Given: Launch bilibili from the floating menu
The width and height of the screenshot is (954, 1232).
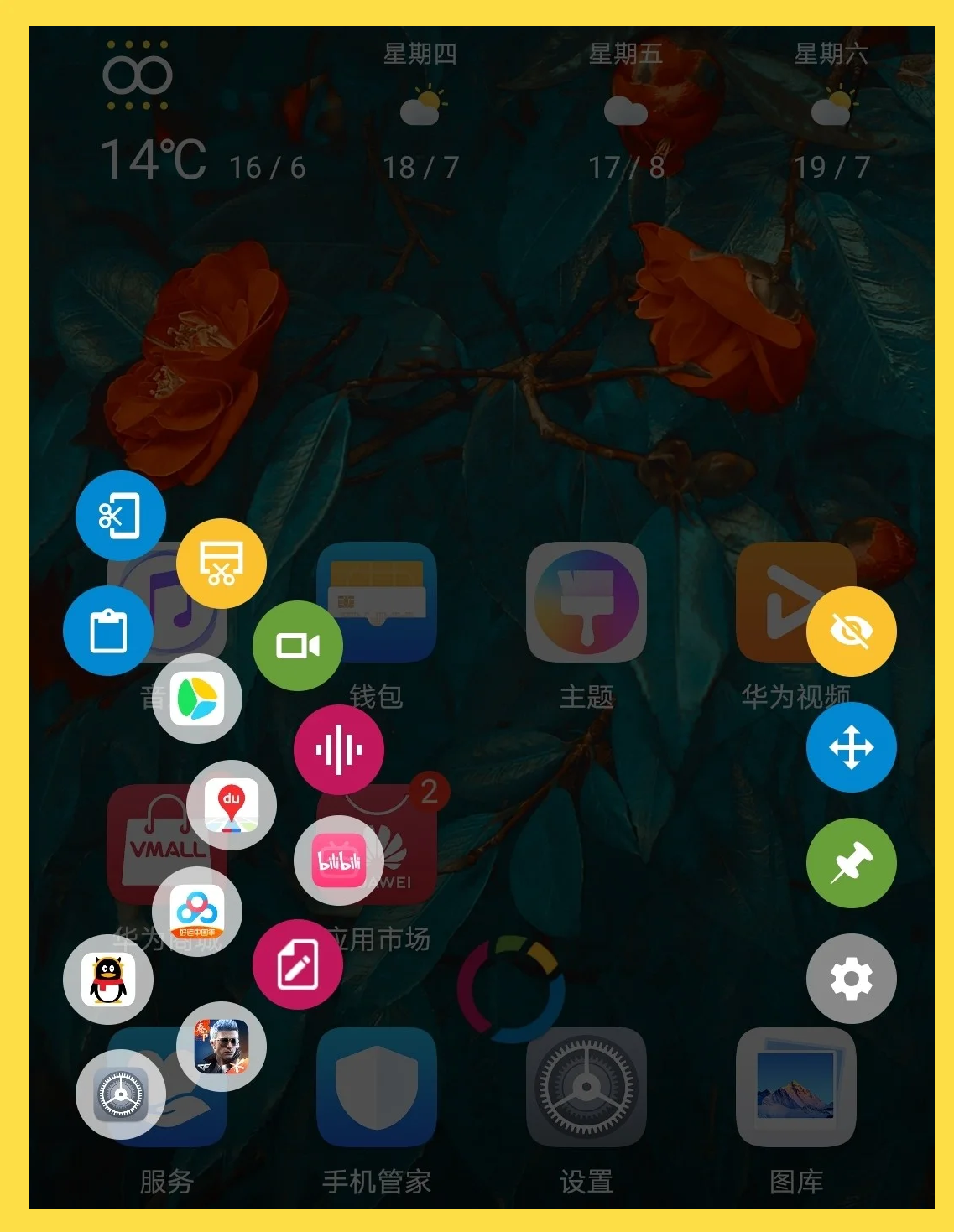Looking at the screenshot, I should click(339, 860).
